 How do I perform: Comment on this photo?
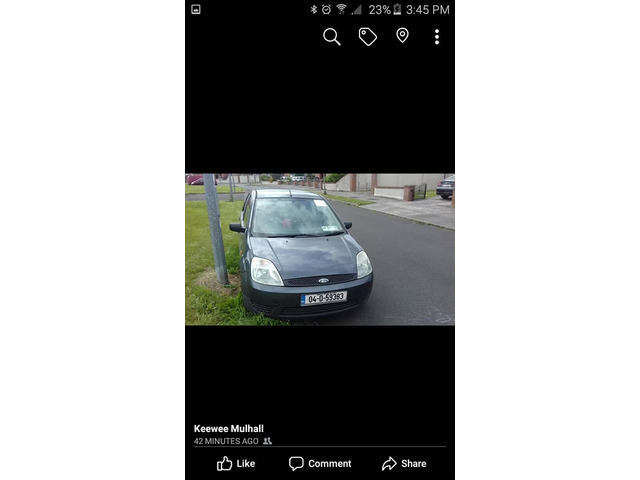coord(320,463)
